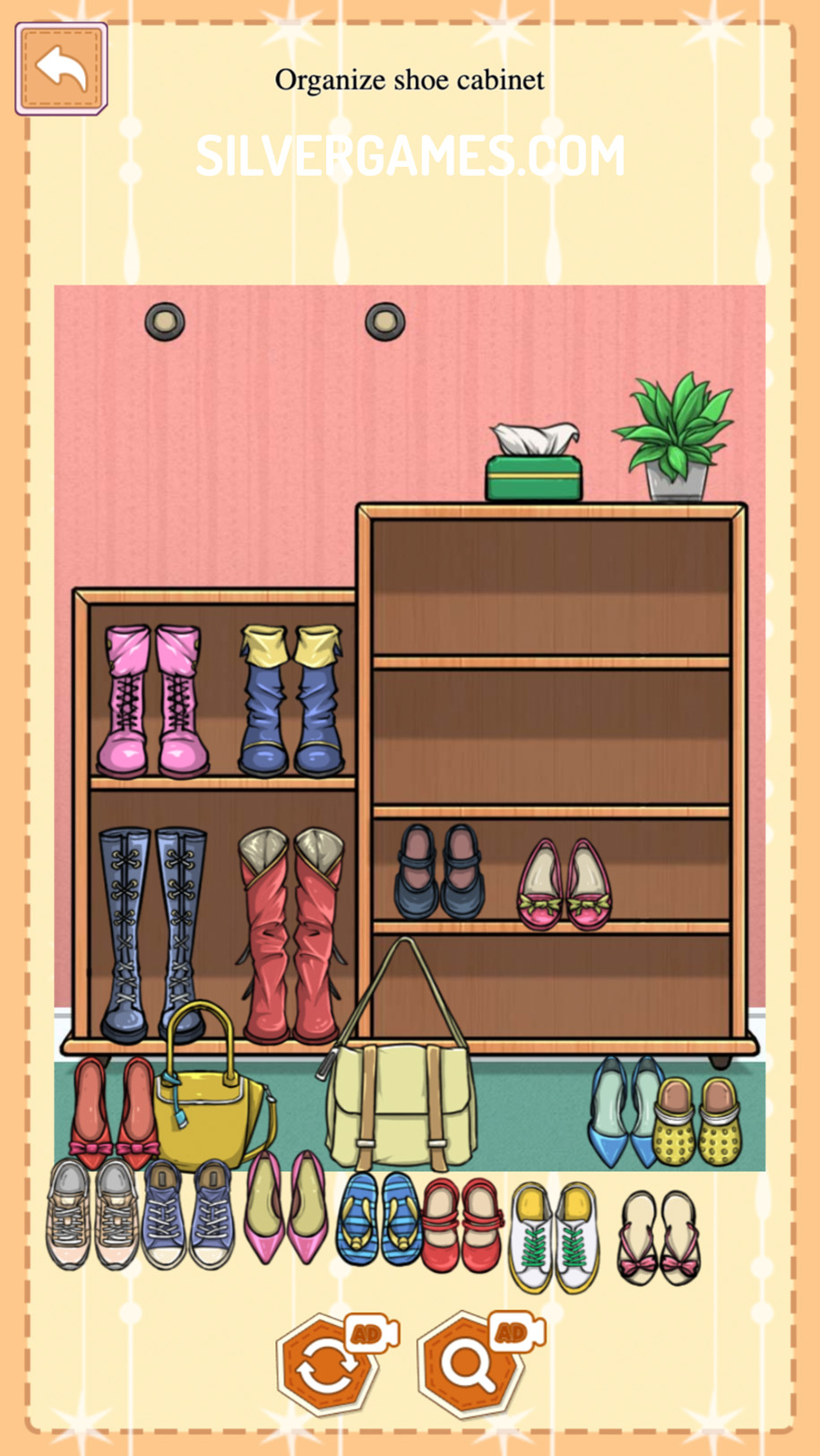Tap the restart level ad button
Screen dimensions: 820x1456
pyautogui.click(x=326, y=1365)
